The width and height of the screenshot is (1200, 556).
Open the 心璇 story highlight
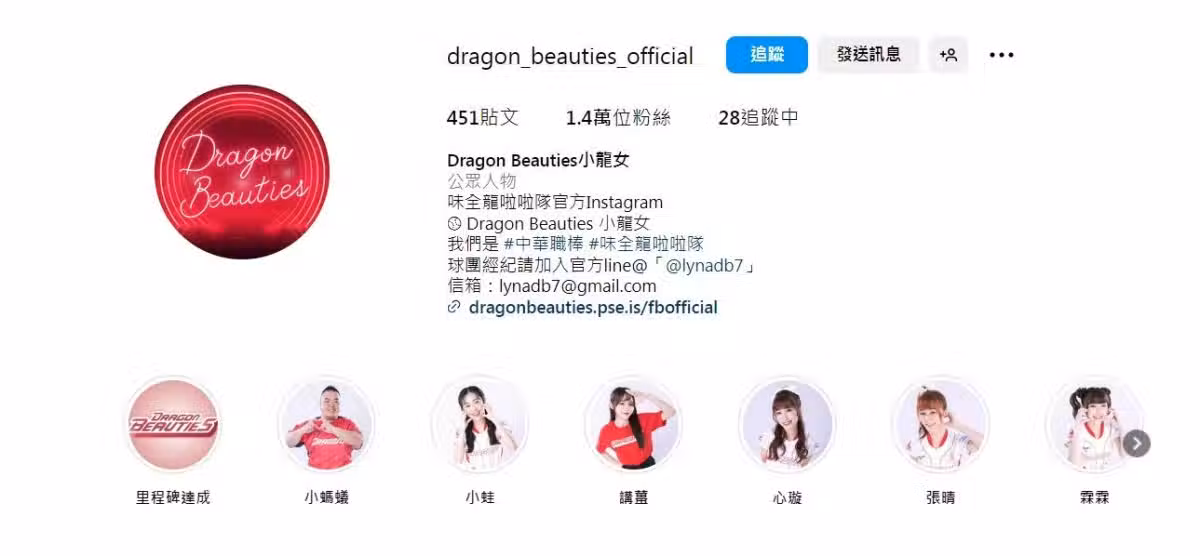787,425
